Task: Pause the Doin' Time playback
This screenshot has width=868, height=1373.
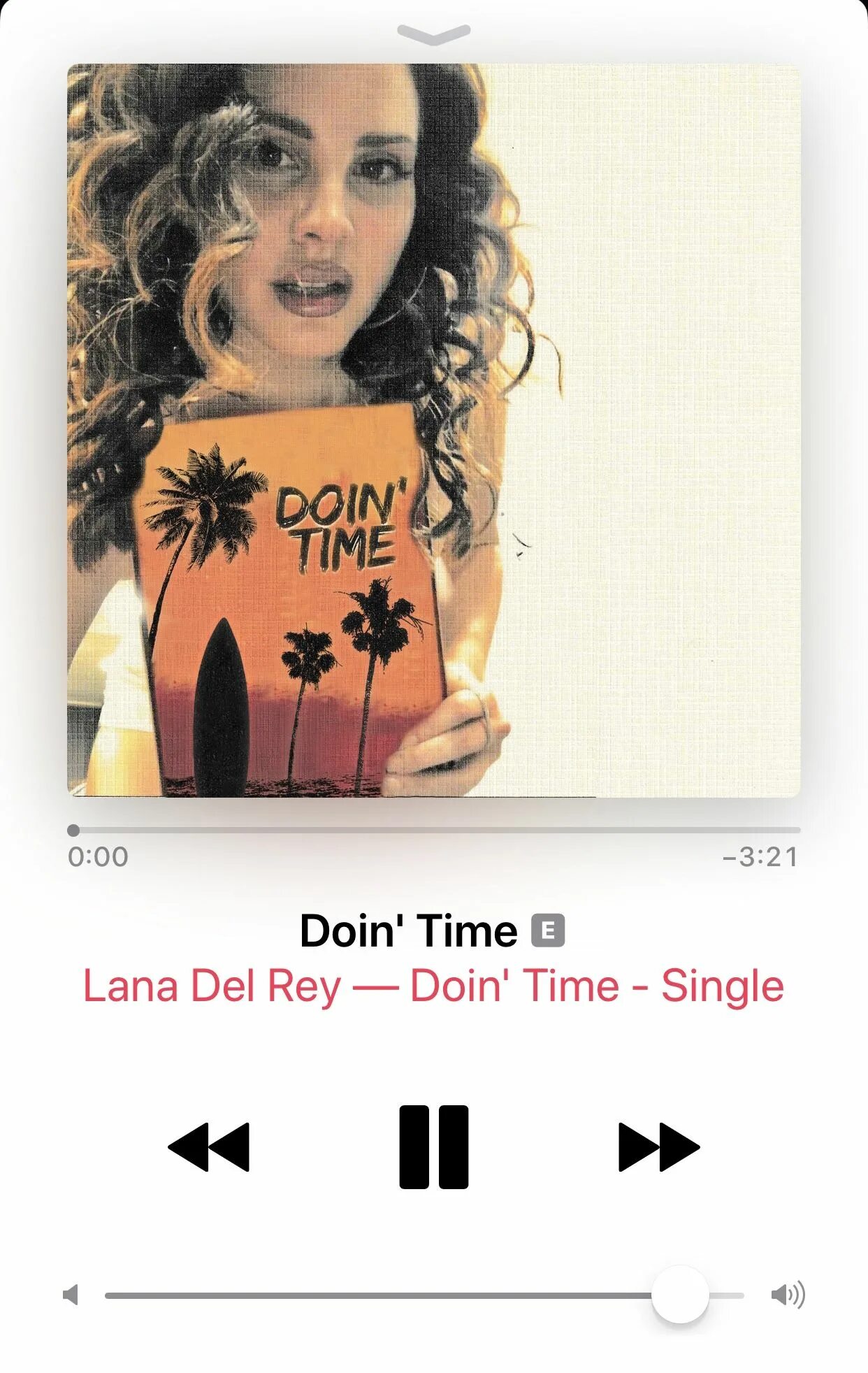Action: pyautogui.click(x=433, y=1146)
